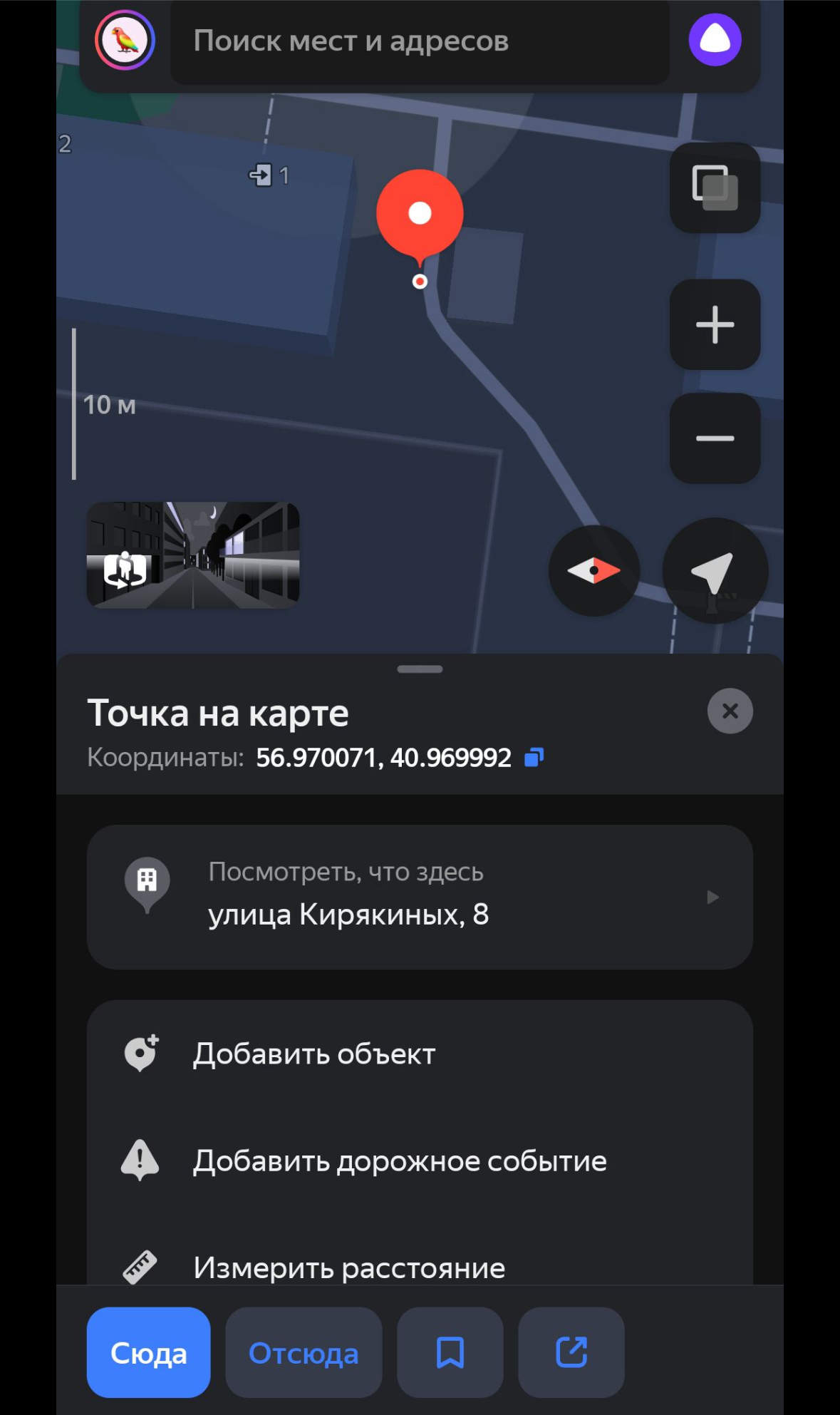840x1415 pixels.
Task: Tap the Отсюда button
Action: point(304,1352)
